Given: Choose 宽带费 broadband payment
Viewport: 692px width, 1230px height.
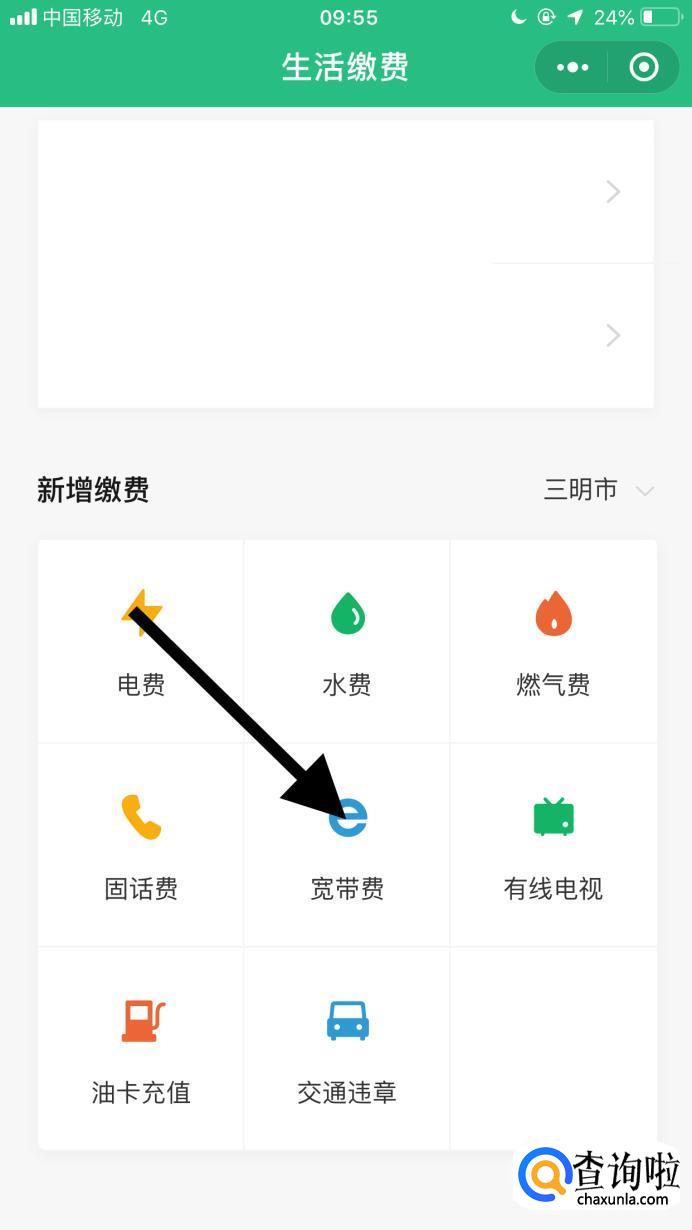Looking at the screenshot, I should tap(347, 846).
